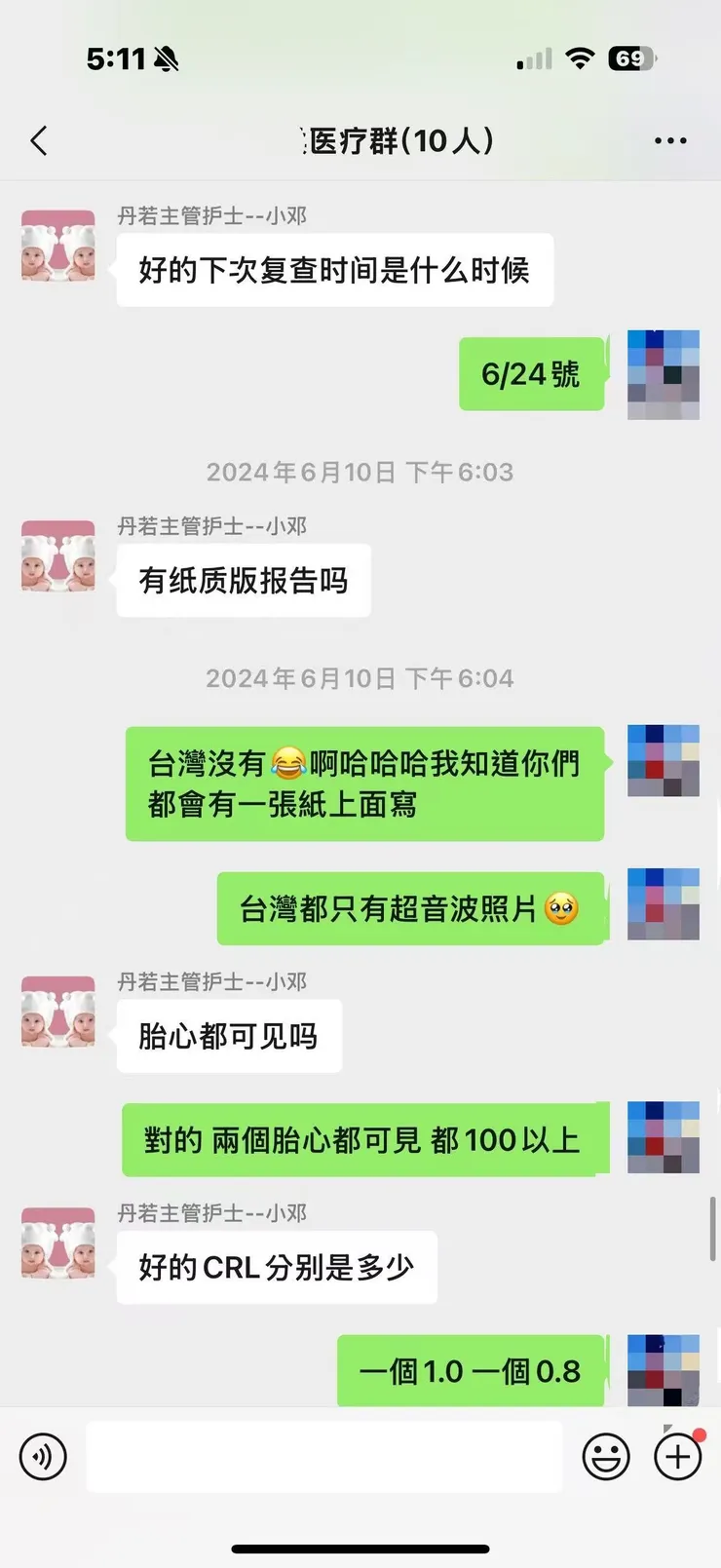Image resolution: width=721 pixels, height=1568 pixels.
Task: Tap the voice message icon
Action: tap(42, 1456)
